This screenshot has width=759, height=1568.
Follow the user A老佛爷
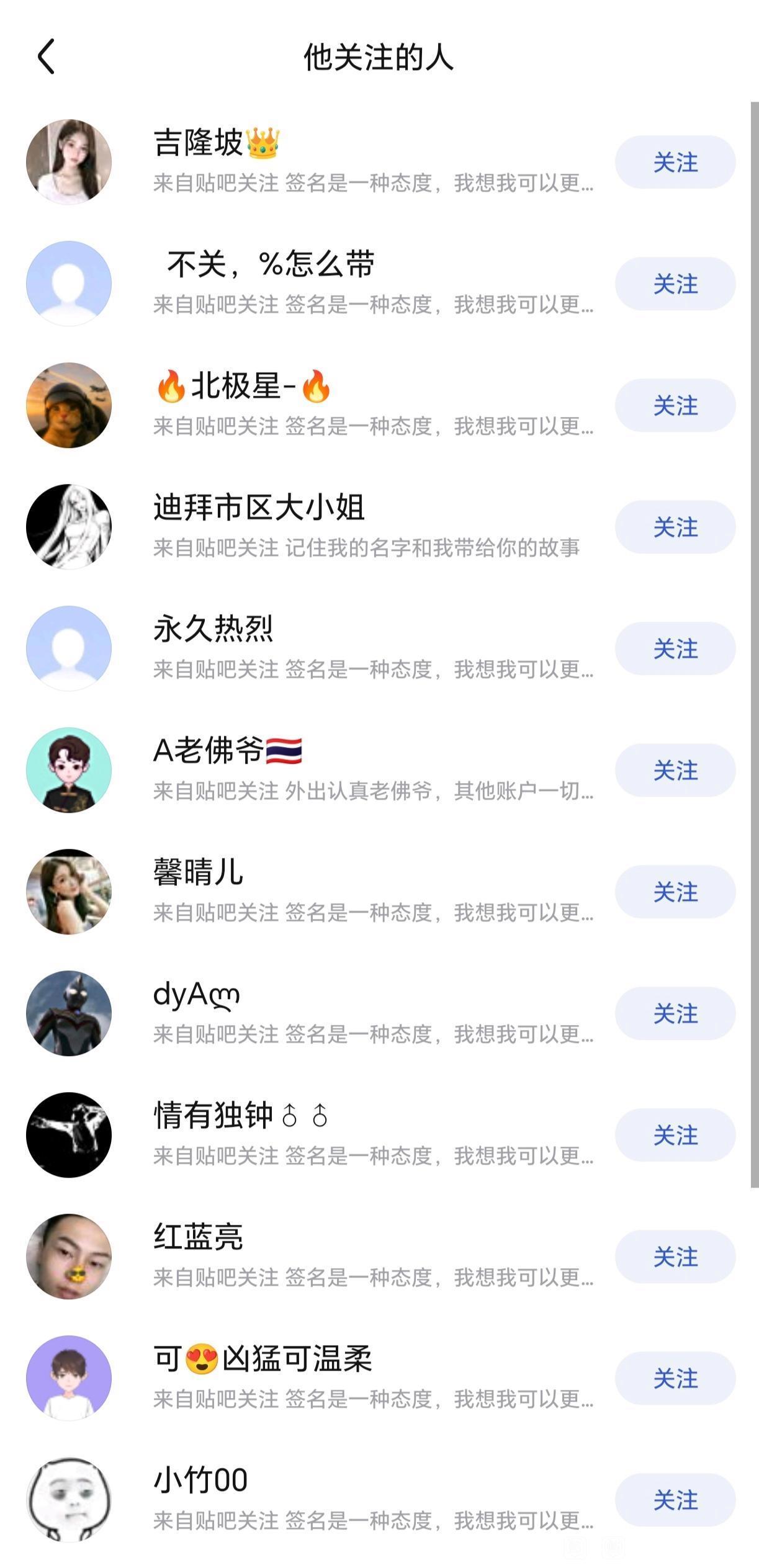(675, 771)
